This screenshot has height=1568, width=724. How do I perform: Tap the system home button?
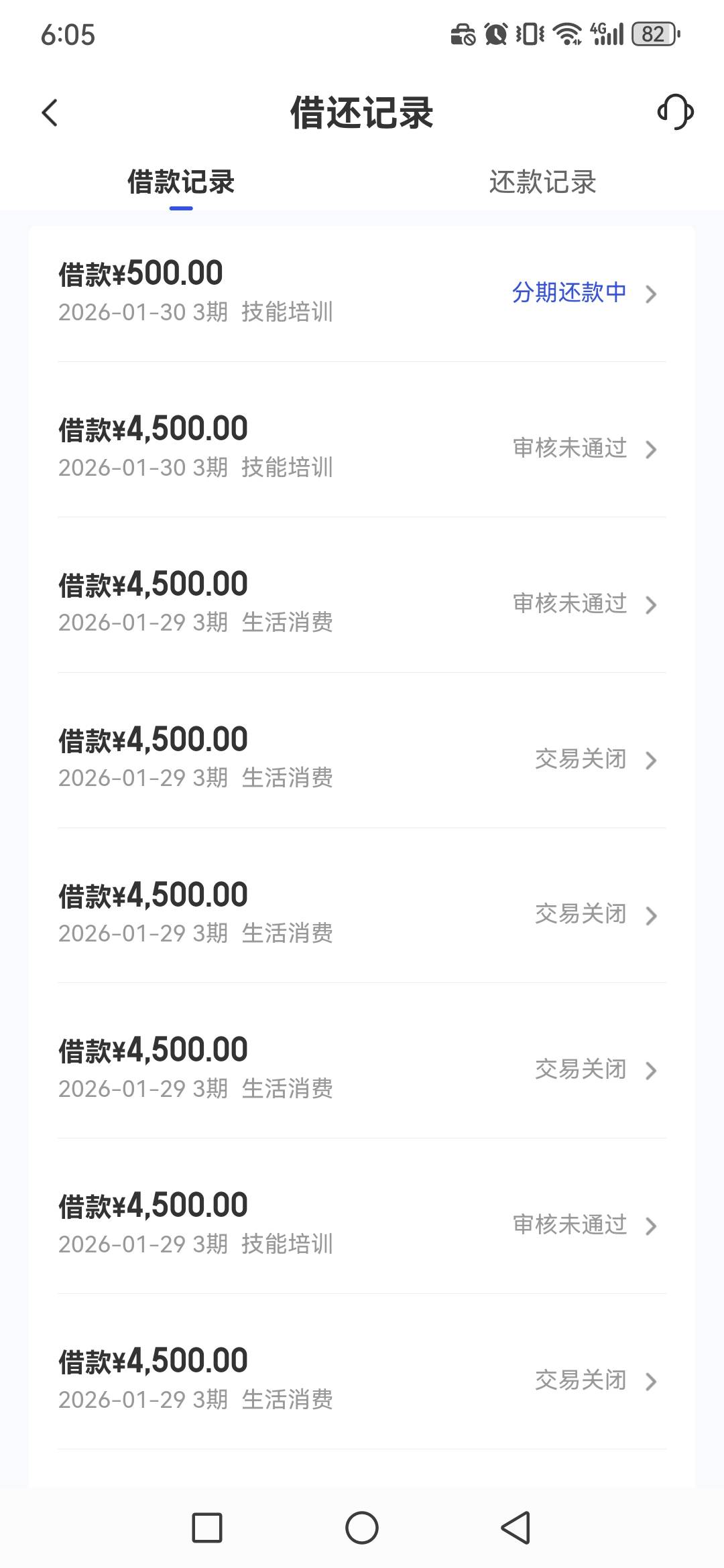tap(362, 1528)
